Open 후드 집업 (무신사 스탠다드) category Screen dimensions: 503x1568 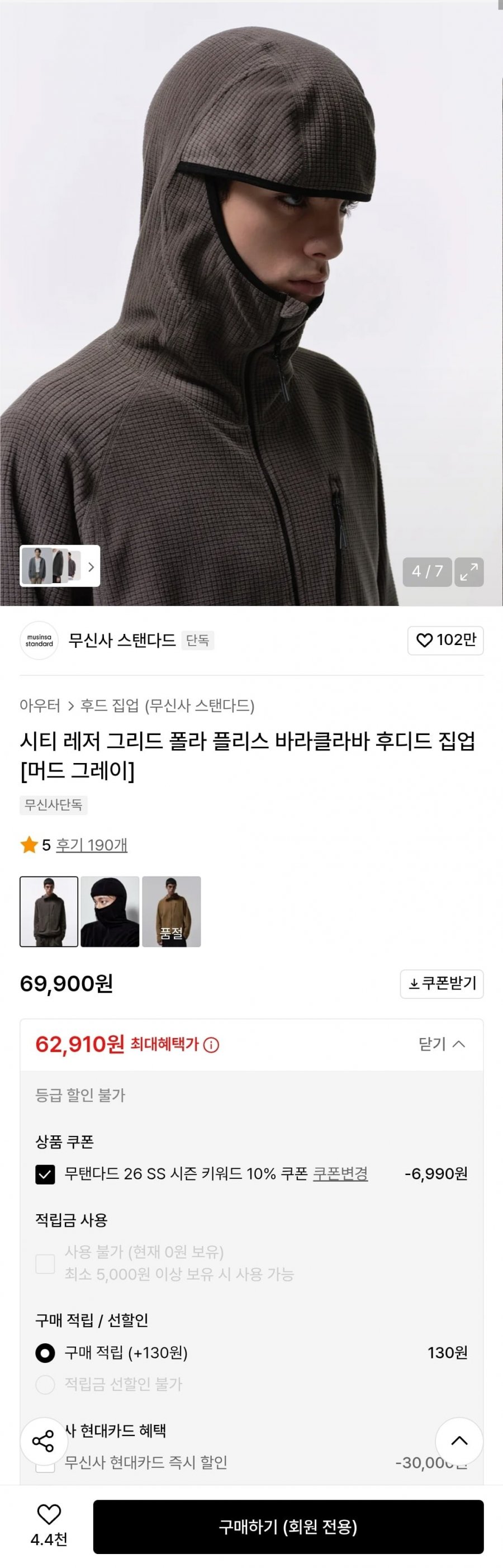[167, 705]
